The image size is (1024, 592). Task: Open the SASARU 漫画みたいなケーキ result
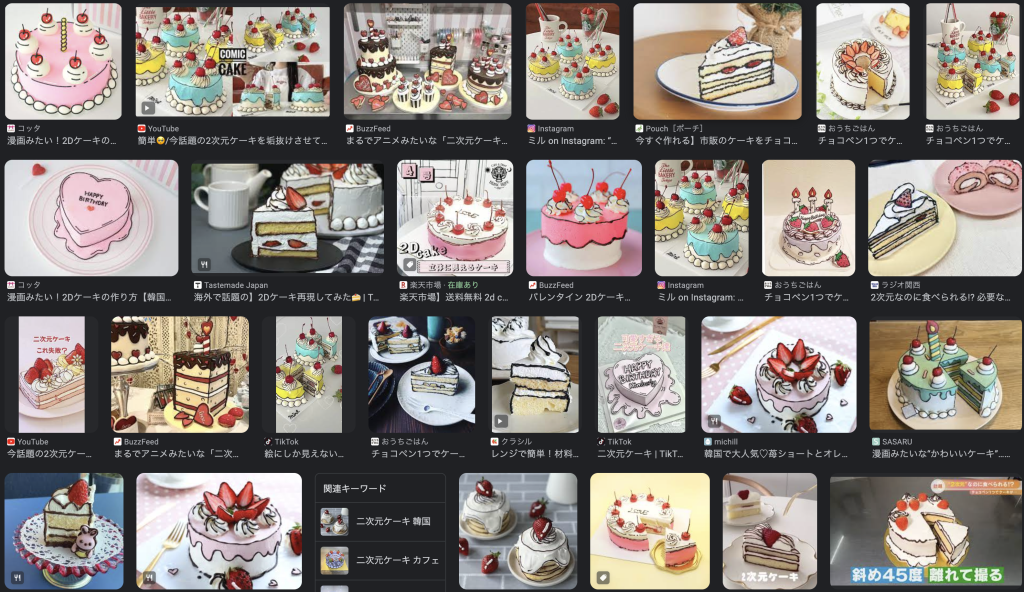pos(945,374)
